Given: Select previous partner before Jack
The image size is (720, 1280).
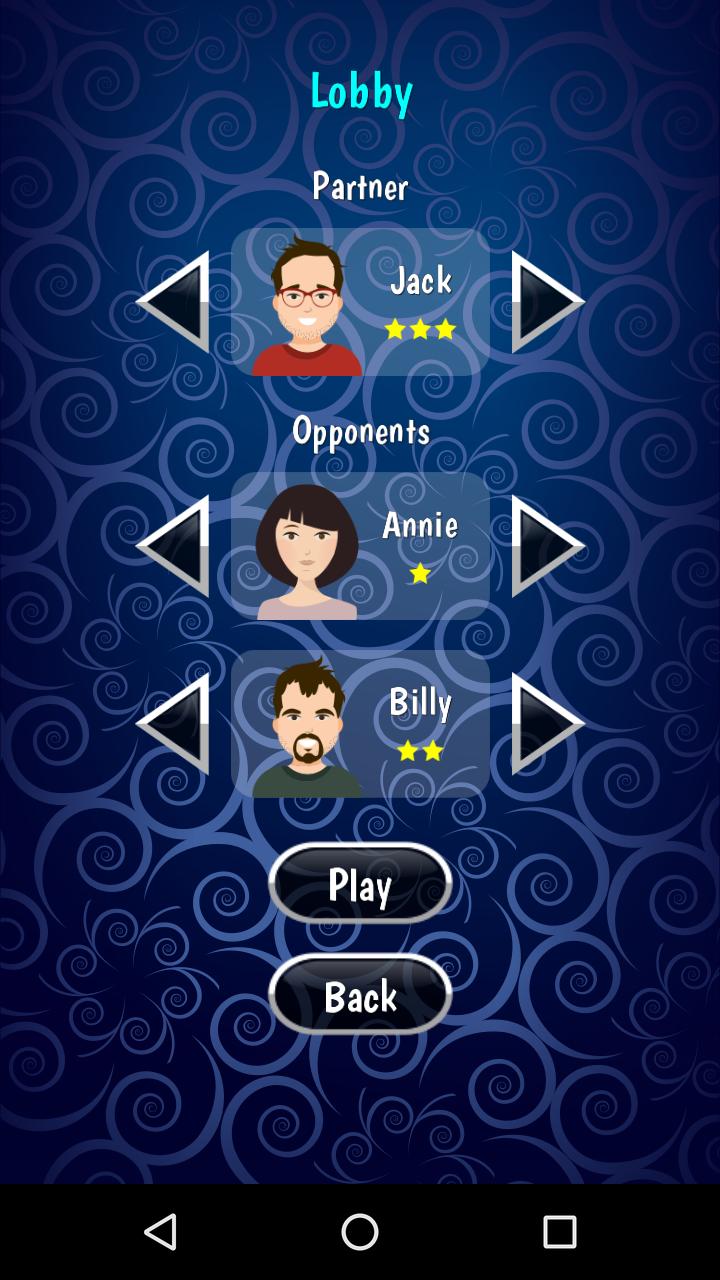Looking at the screenshot, I should pos(175,302).
